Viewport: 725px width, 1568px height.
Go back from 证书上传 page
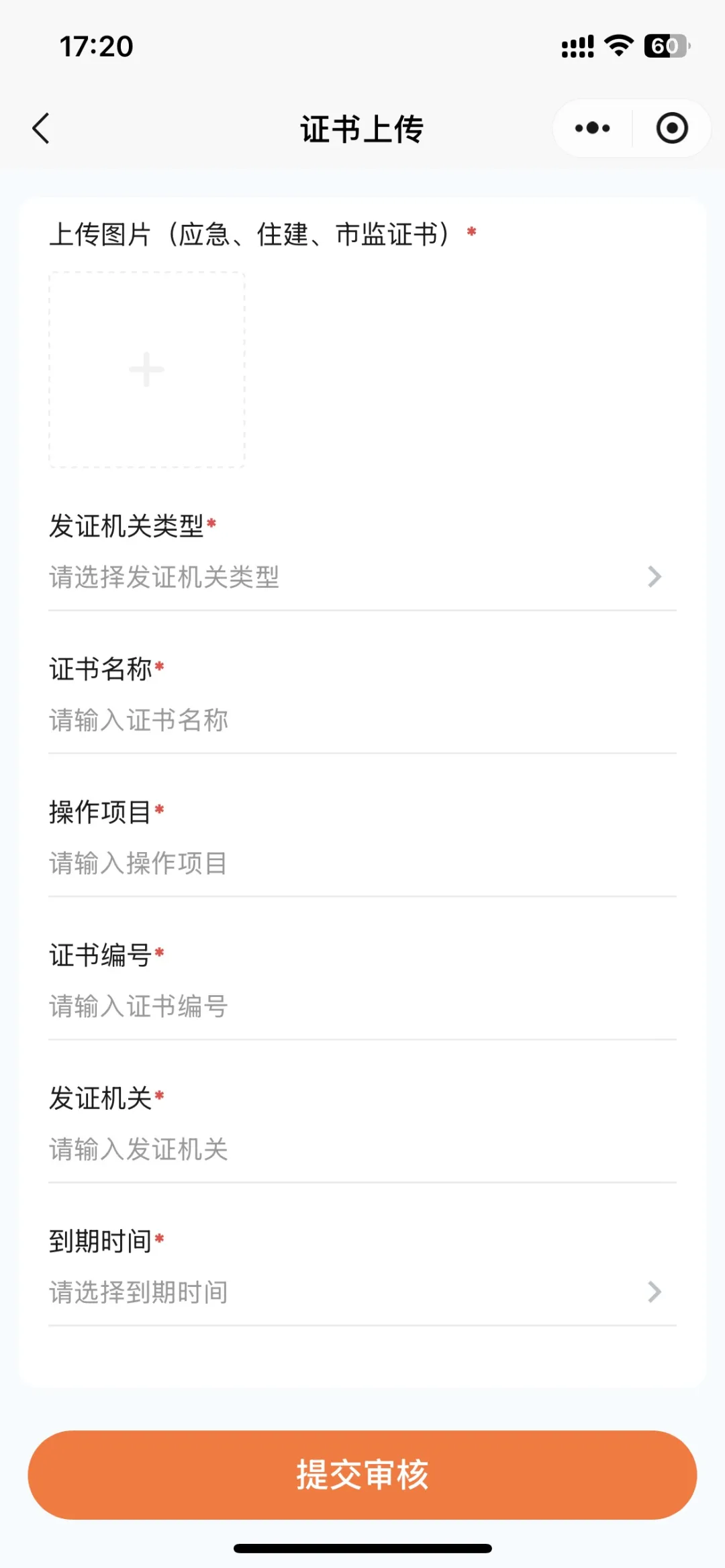[x=42, y=128]
